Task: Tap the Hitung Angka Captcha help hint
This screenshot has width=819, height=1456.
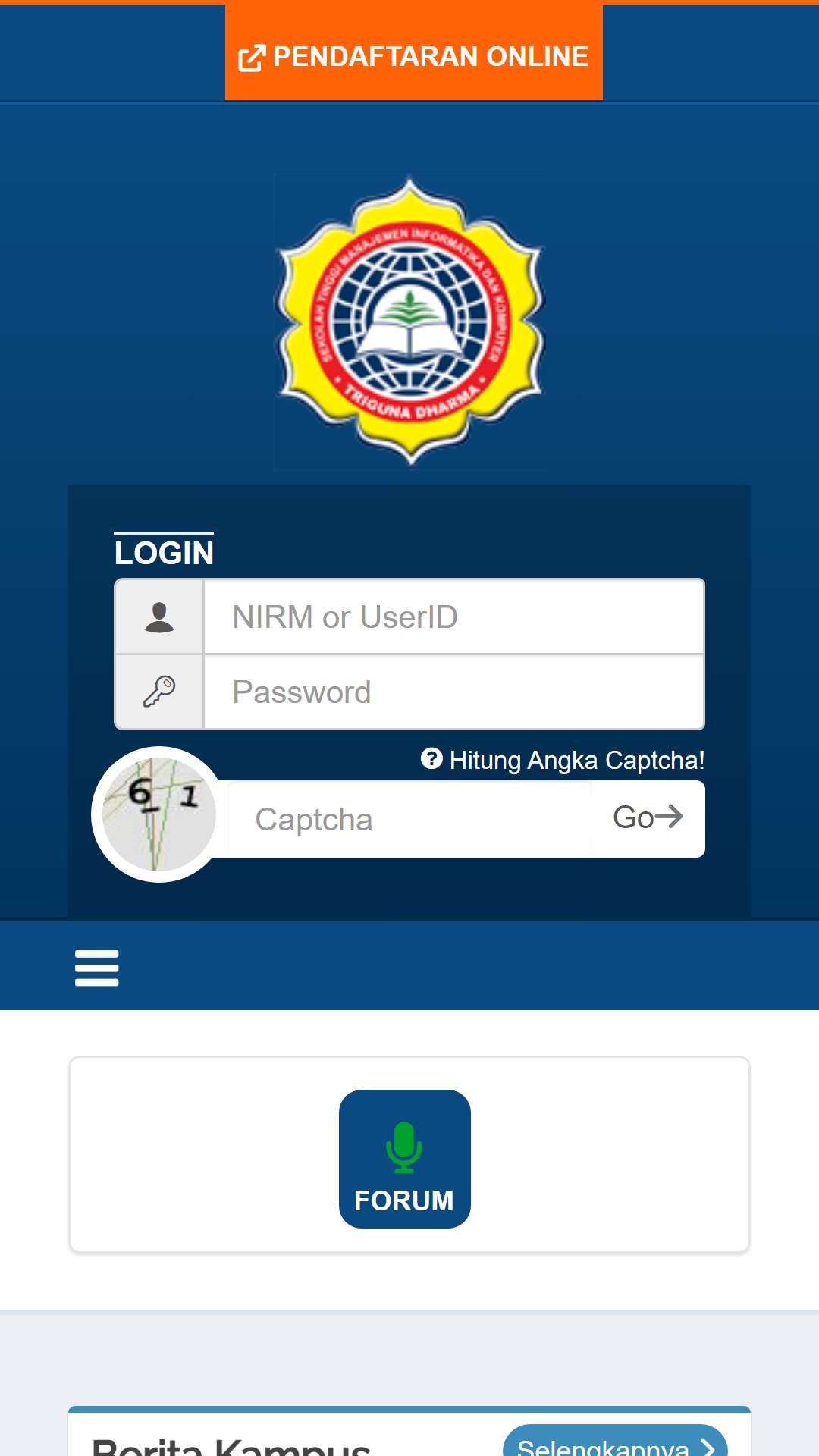Action: (563, 760)
